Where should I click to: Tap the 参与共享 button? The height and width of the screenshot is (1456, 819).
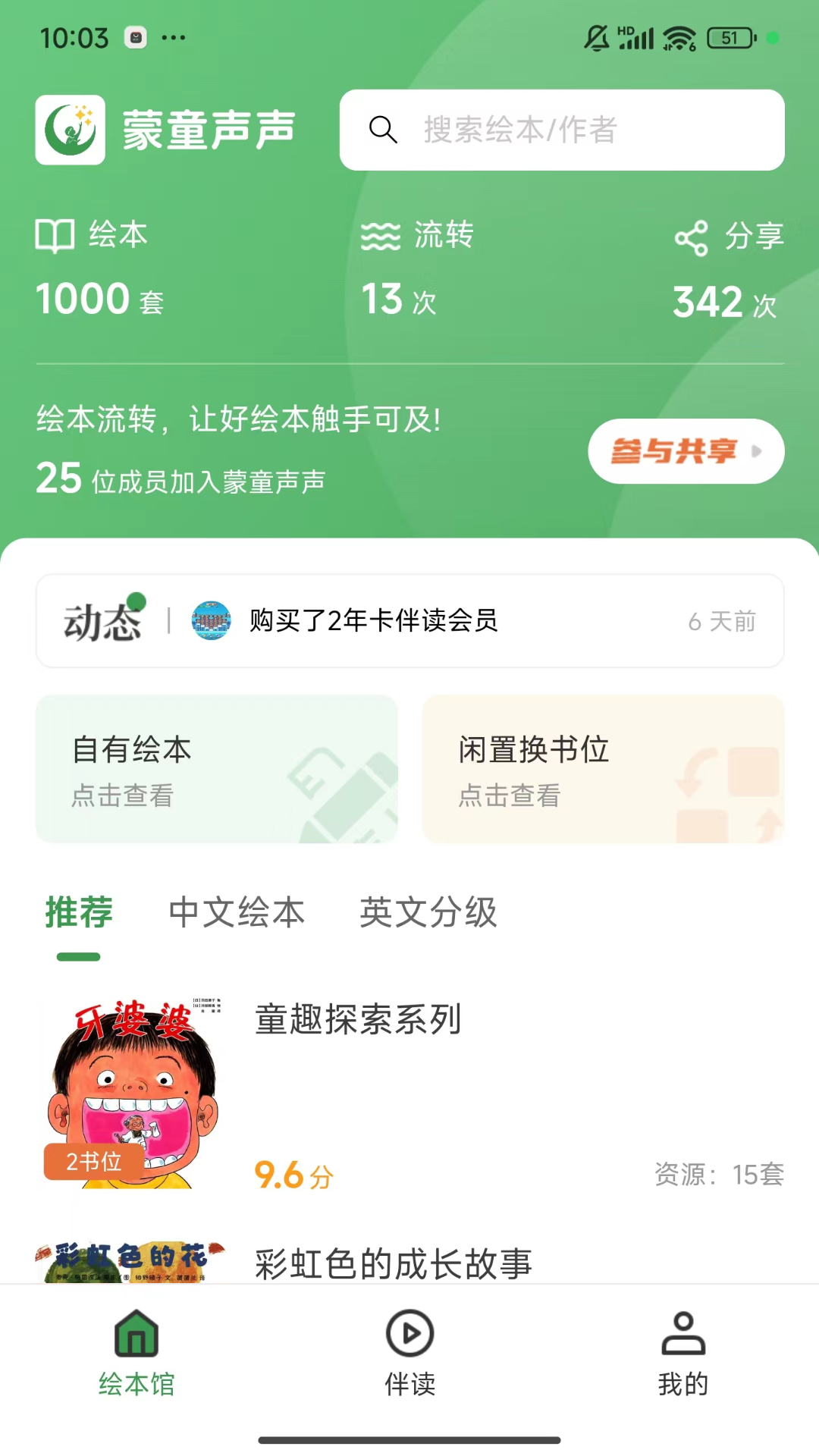[x=686, y=451]
